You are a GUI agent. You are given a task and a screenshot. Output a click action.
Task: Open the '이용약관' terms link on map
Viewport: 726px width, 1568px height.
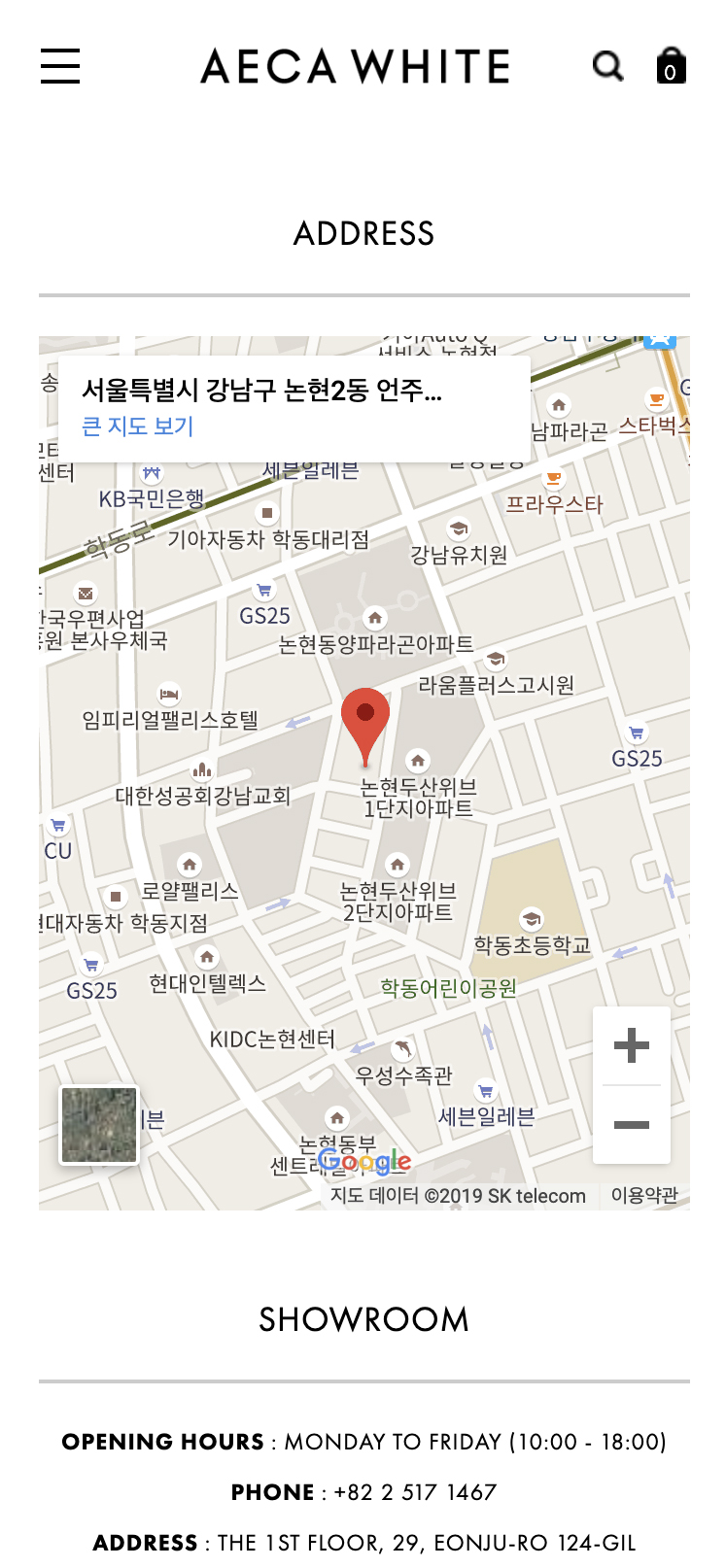[x=644, y=1196]
